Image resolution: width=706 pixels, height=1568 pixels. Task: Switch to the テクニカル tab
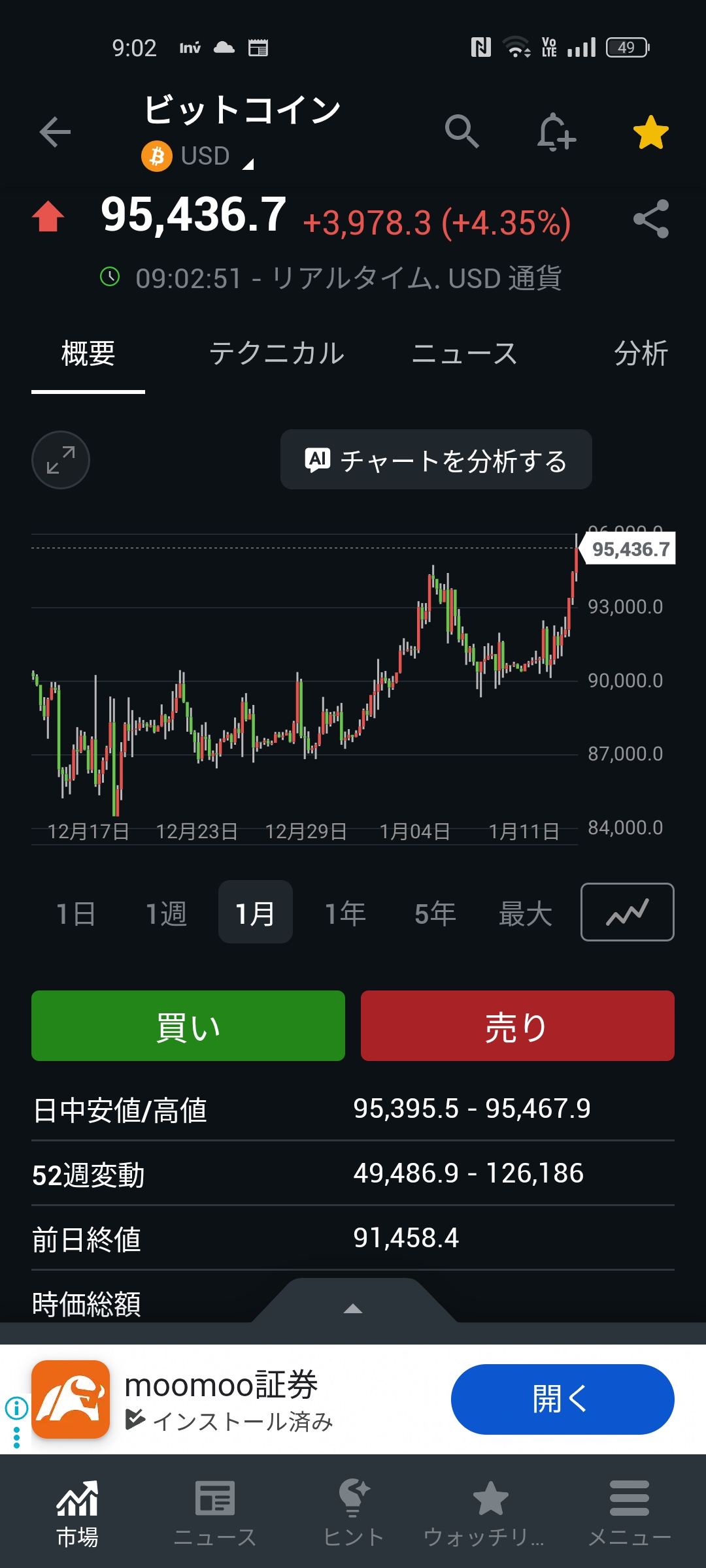tap(277, 354)
